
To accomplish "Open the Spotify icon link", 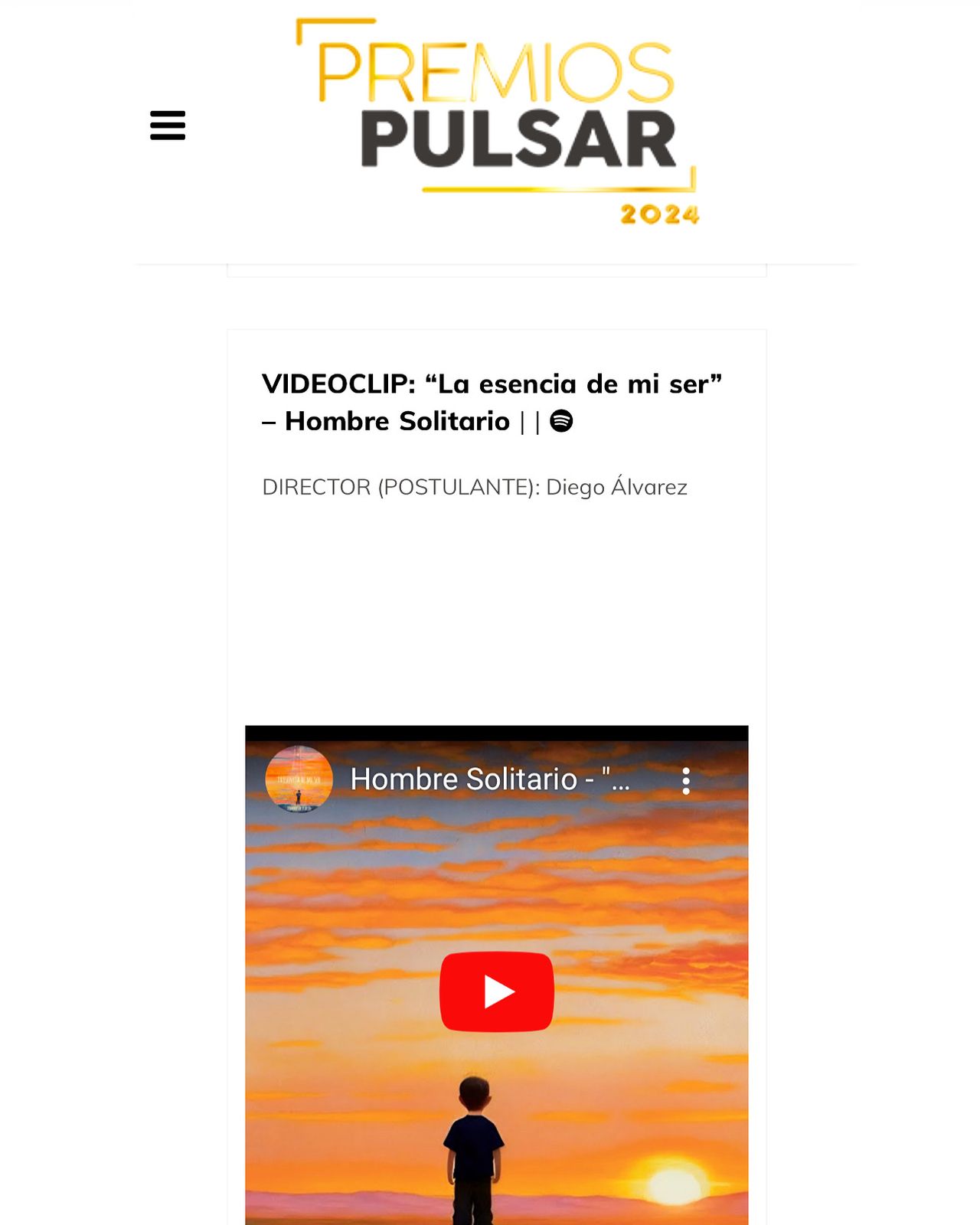I will (x=561, y=421).
